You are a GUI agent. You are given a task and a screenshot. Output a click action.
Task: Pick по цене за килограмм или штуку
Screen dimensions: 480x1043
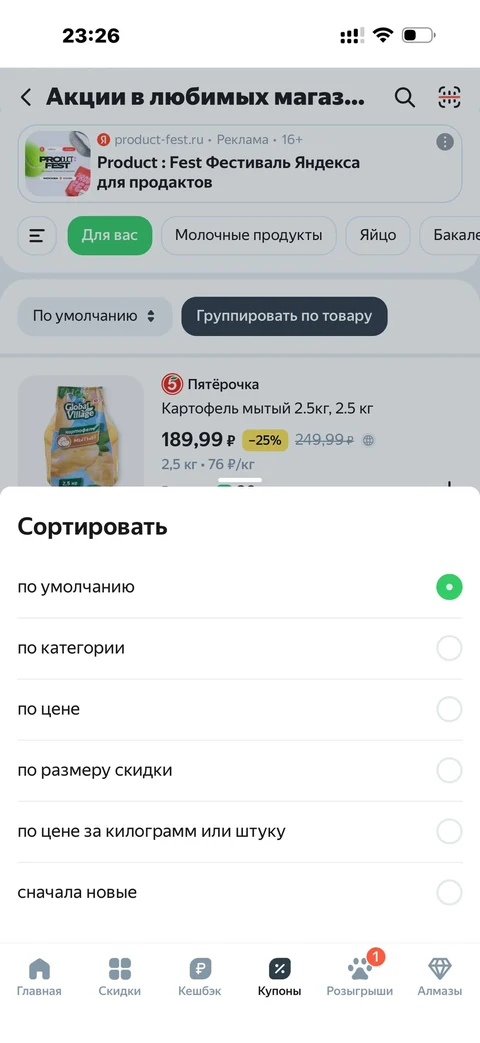239,831
